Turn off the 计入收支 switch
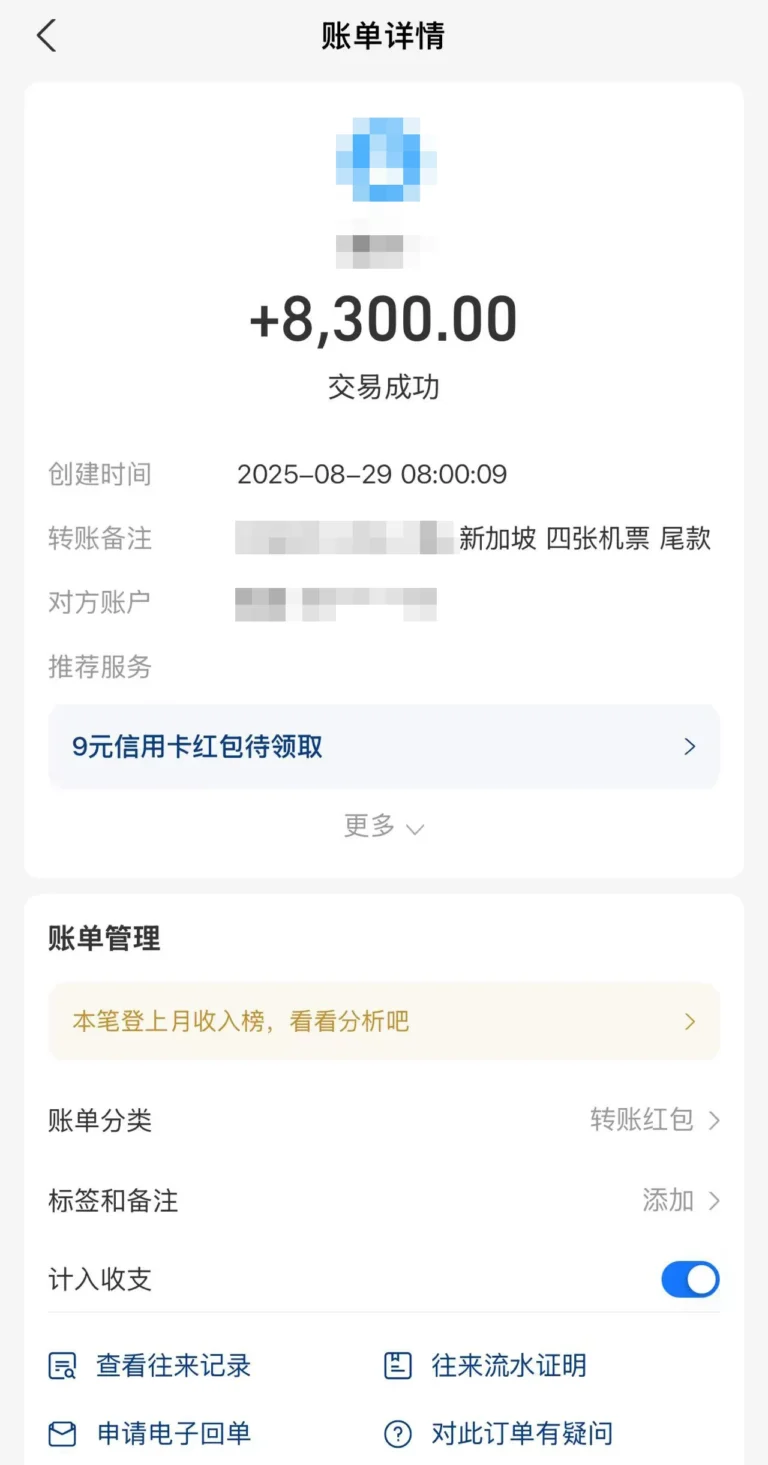 pyautogui.click(x=690, y=1279)
